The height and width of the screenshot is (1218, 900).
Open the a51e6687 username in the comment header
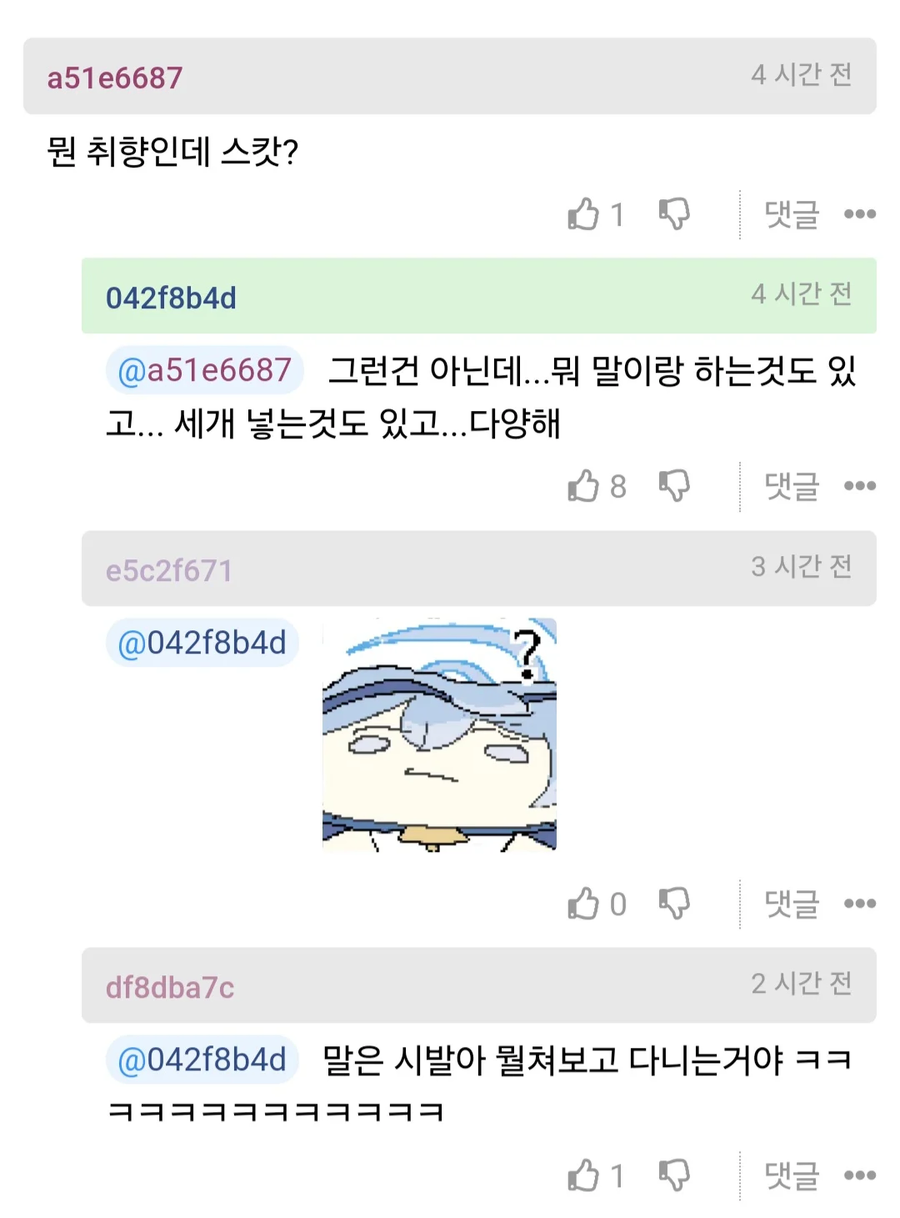tap(115, 77)
